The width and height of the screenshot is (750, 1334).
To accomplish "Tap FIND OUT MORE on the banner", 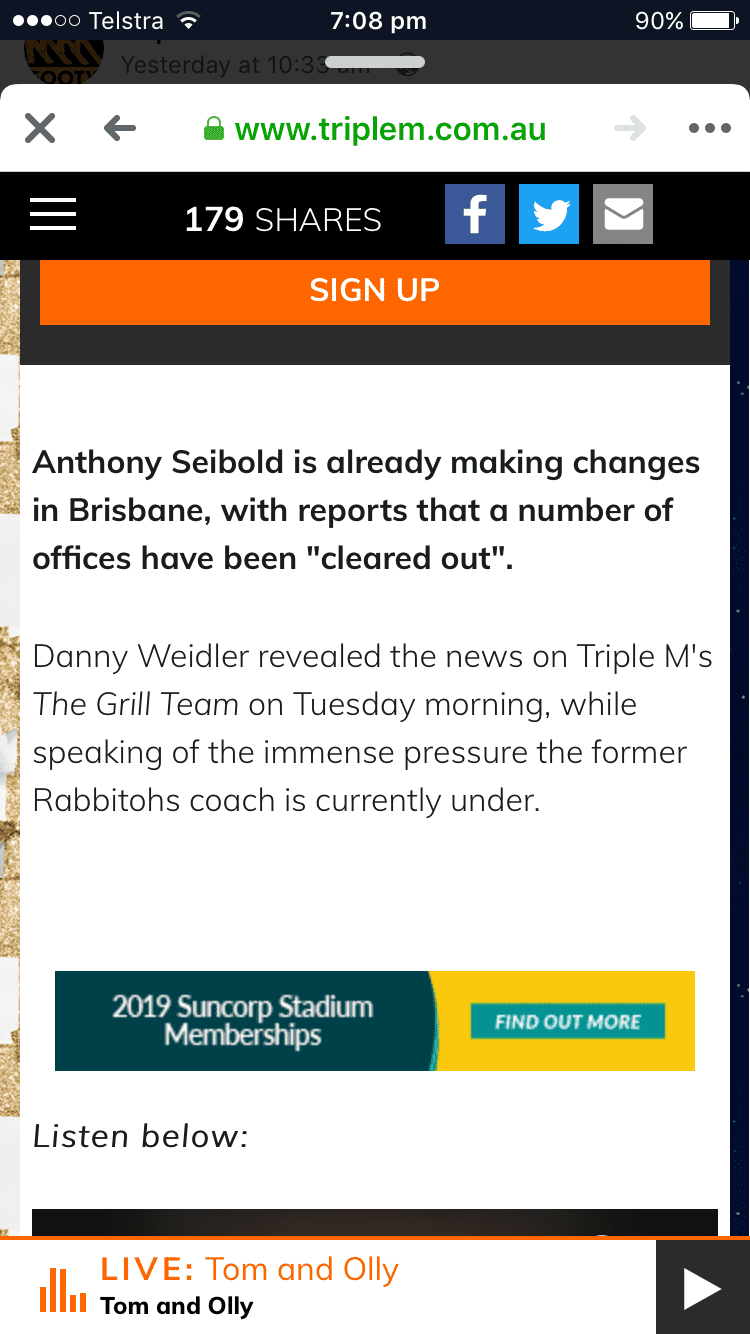I will [567, 1022].
